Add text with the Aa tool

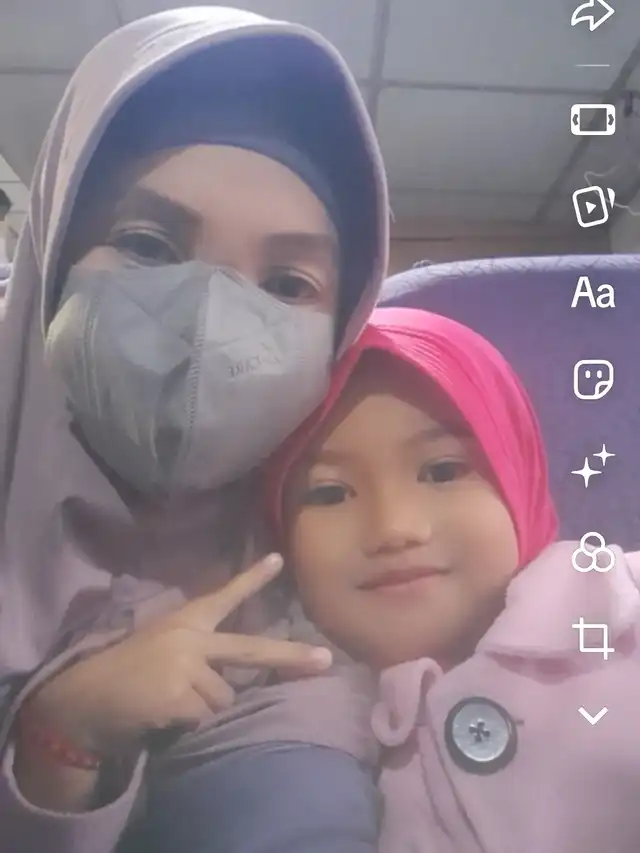click(593, 293)
